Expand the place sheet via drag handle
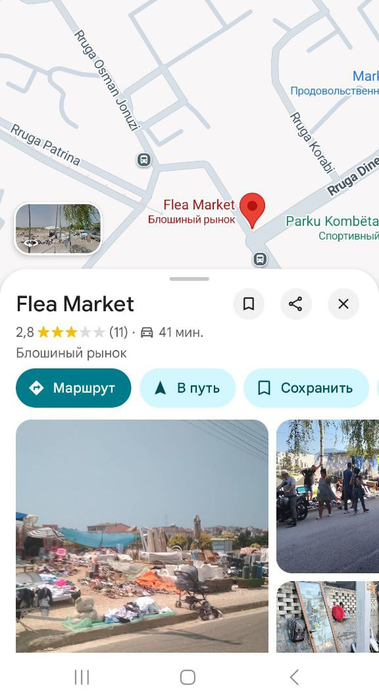 pos(189,279)
